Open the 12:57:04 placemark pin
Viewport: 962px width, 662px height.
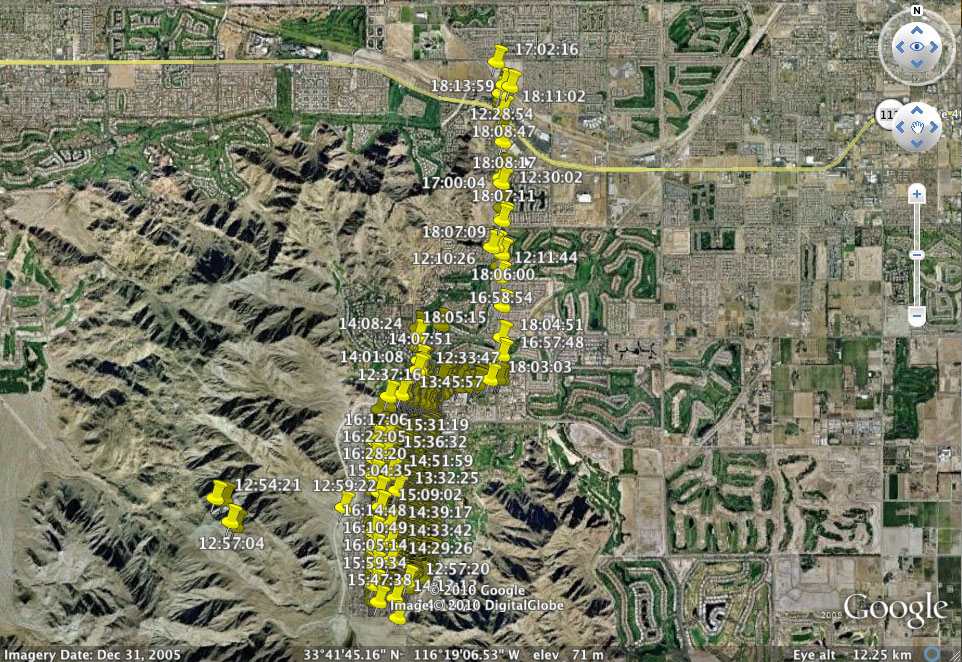234,518
